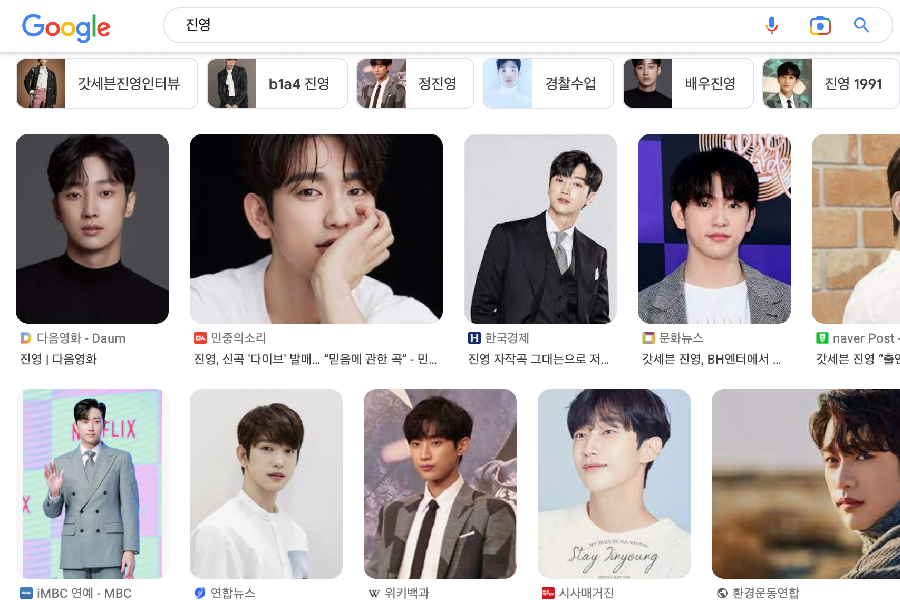Image resolution: width=900 pixels, height=600 pixels.
Task: Select the 진영 1991 chip
Action: pos(830,83)
